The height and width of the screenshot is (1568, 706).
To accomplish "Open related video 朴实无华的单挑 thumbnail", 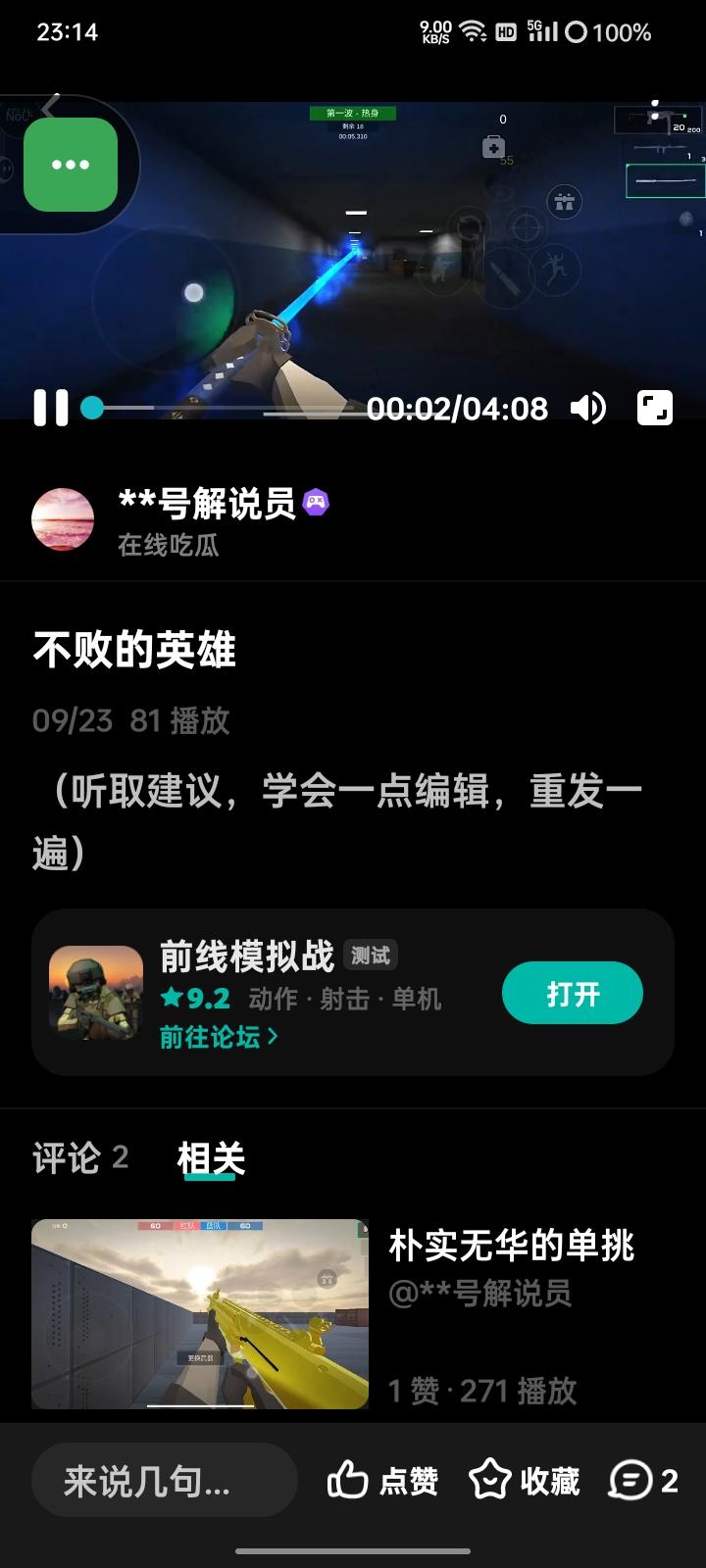I will pos(200,1313).
